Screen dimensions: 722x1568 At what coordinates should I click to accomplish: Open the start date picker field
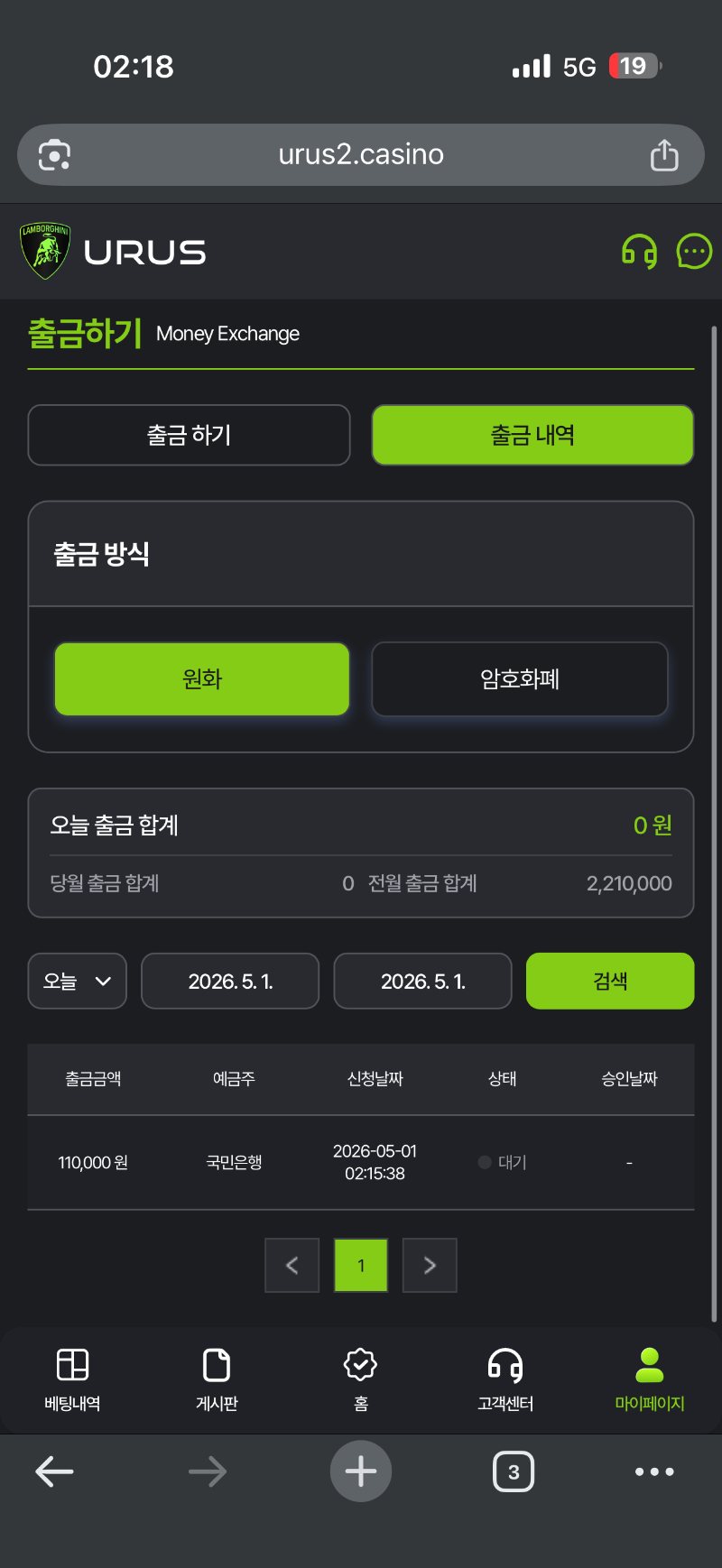[x=230, y=981]
